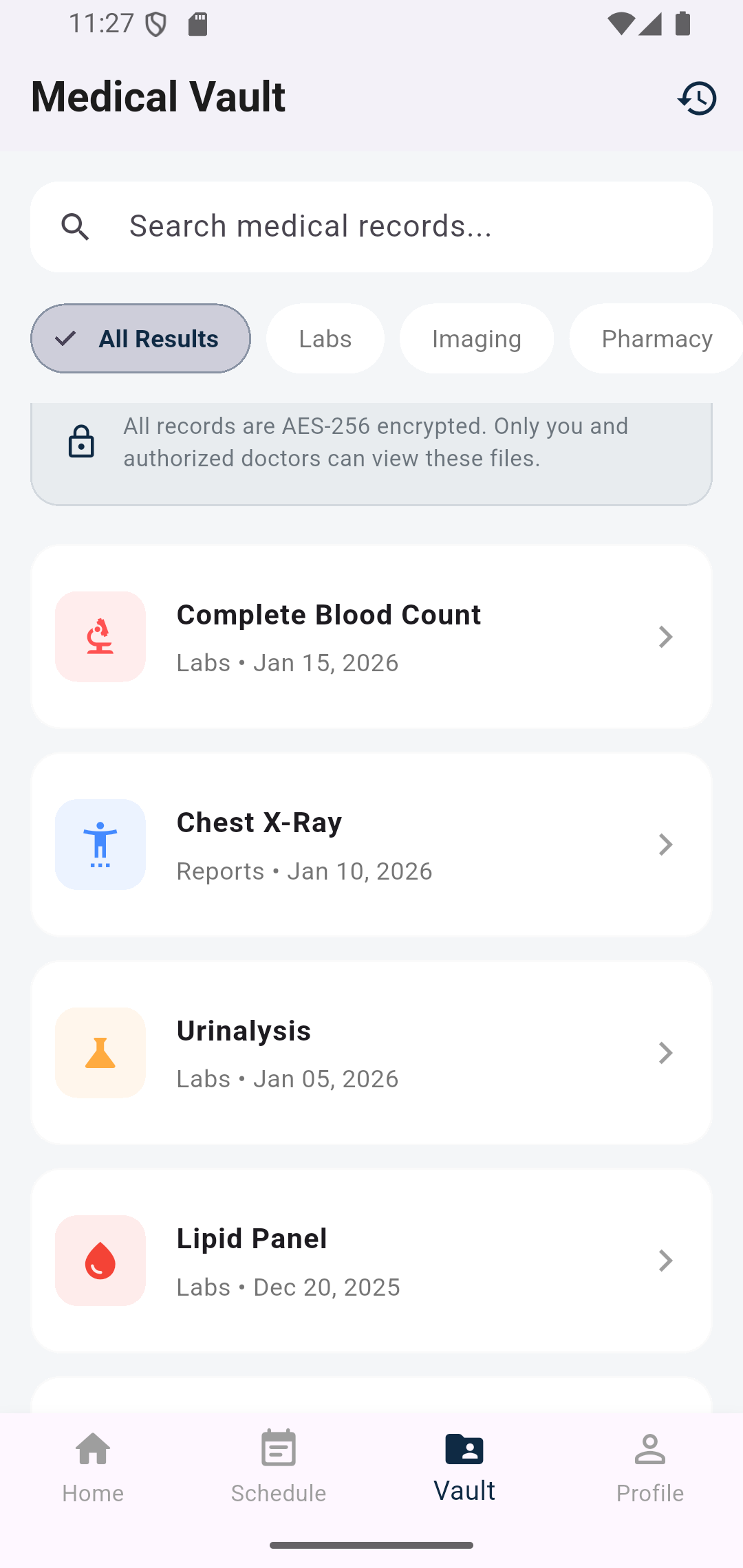This screenshot has width=743, height=1568.
Task: Toggle the All Results filter chip
Action: pos(140,338)
